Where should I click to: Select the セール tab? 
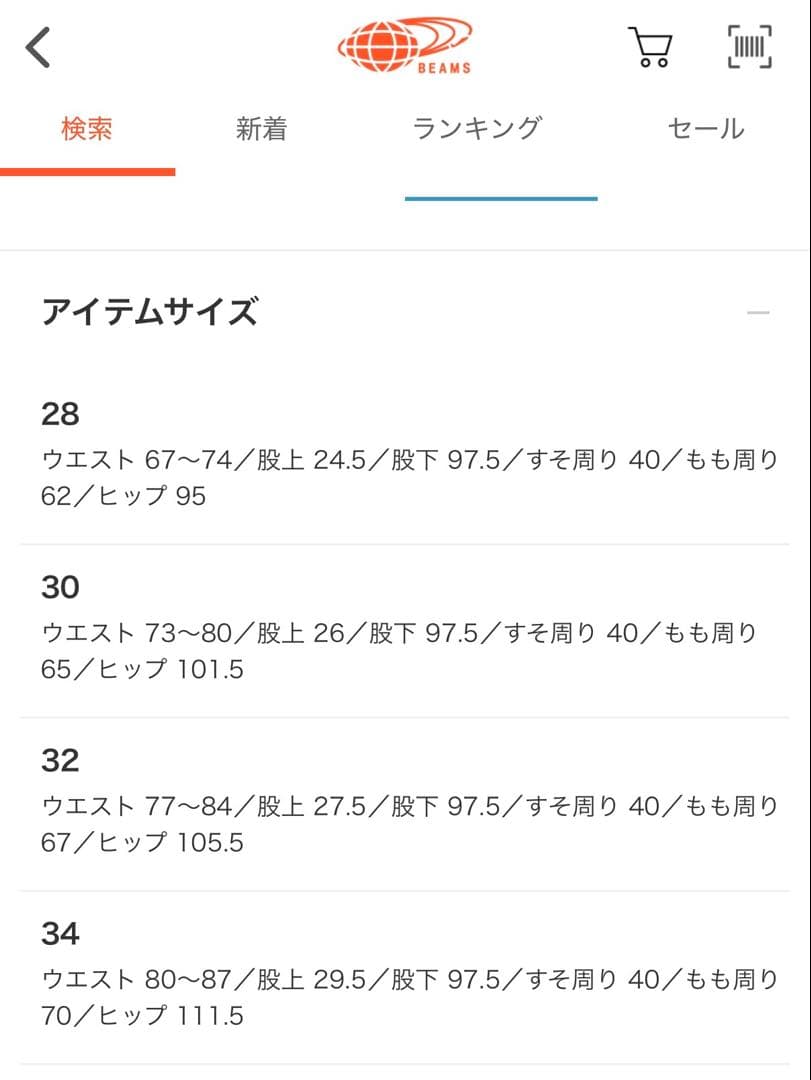click(x=705, y=128)
